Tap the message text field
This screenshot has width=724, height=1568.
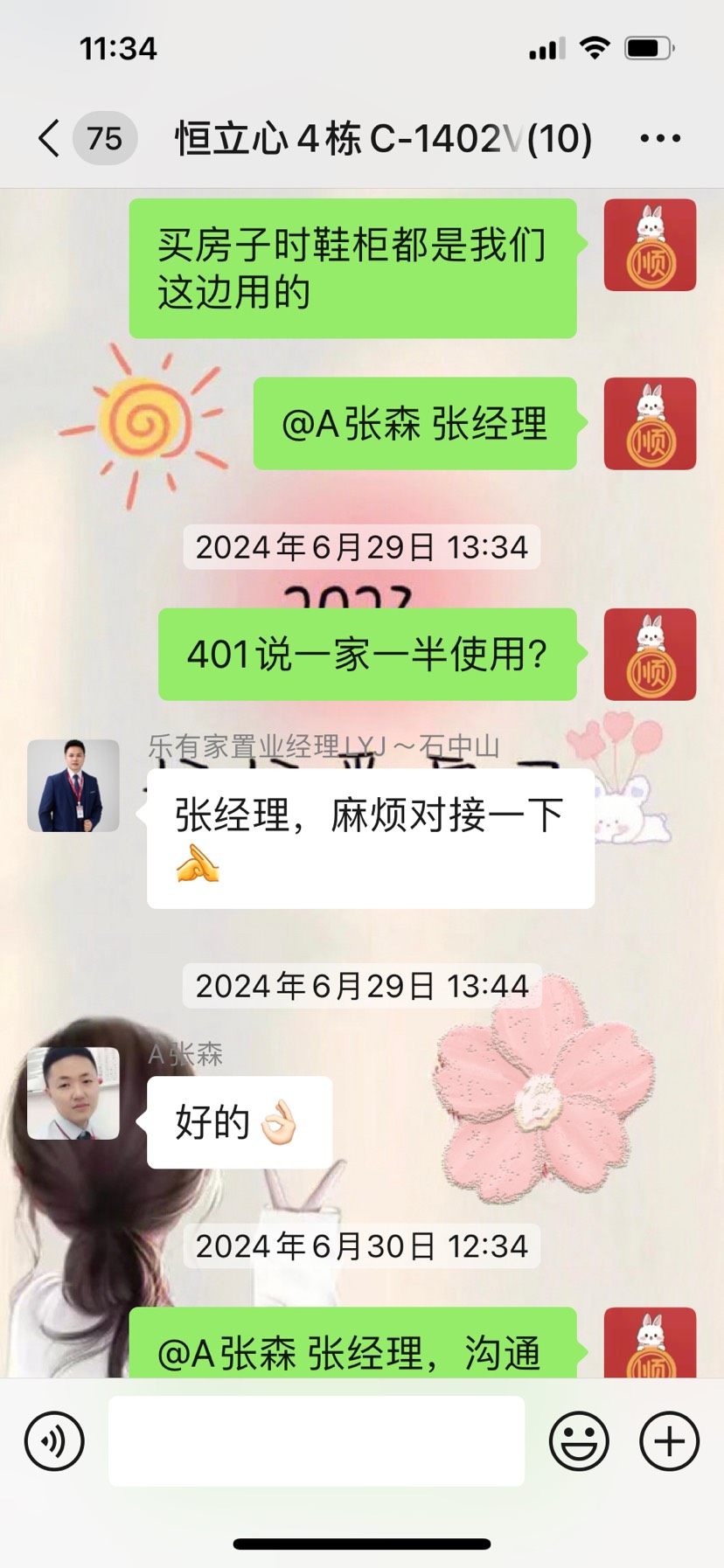coord(316,1441)
